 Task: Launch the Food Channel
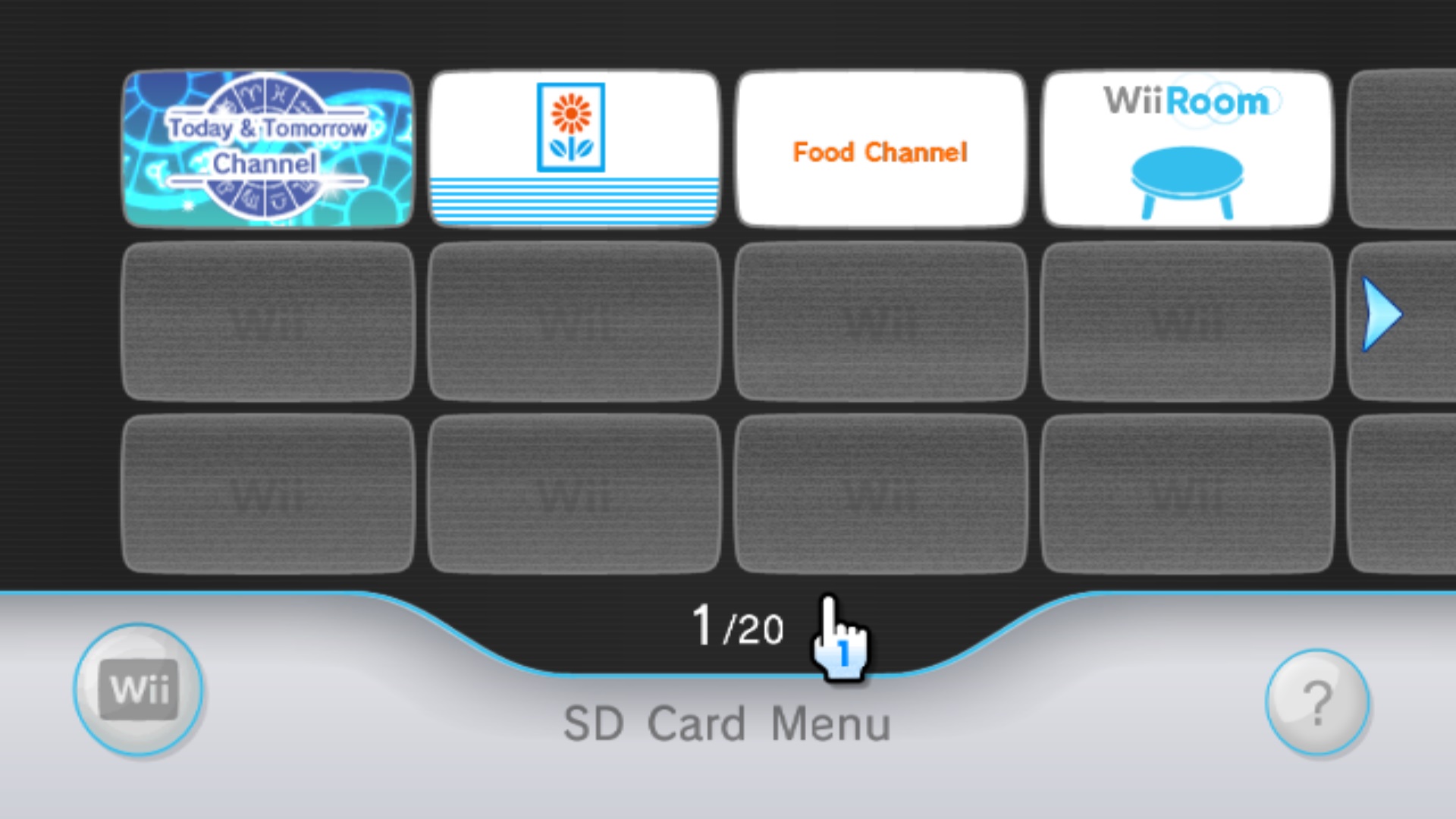click(x=880, y=149)
